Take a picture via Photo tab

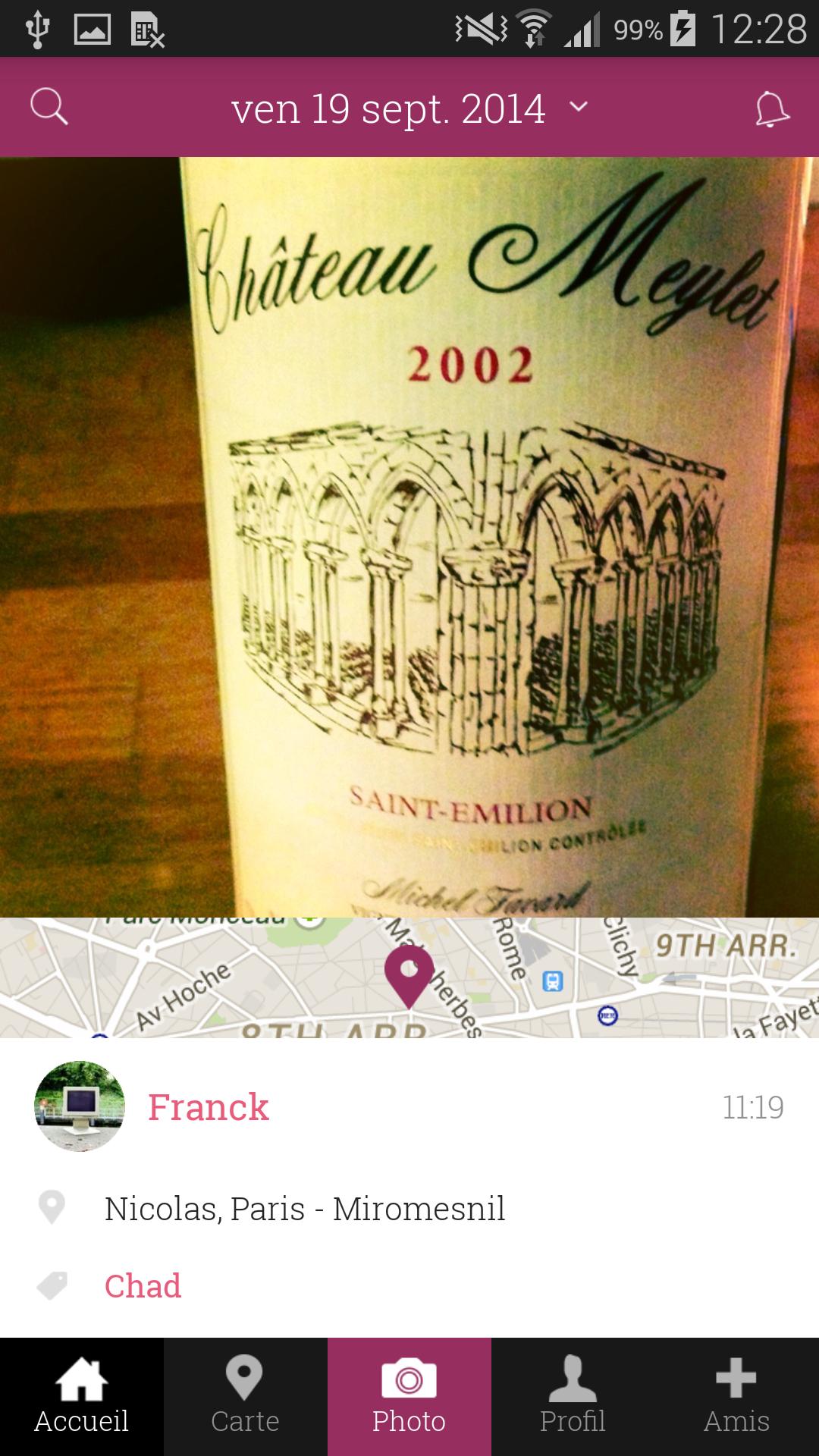click(409, 1397)
